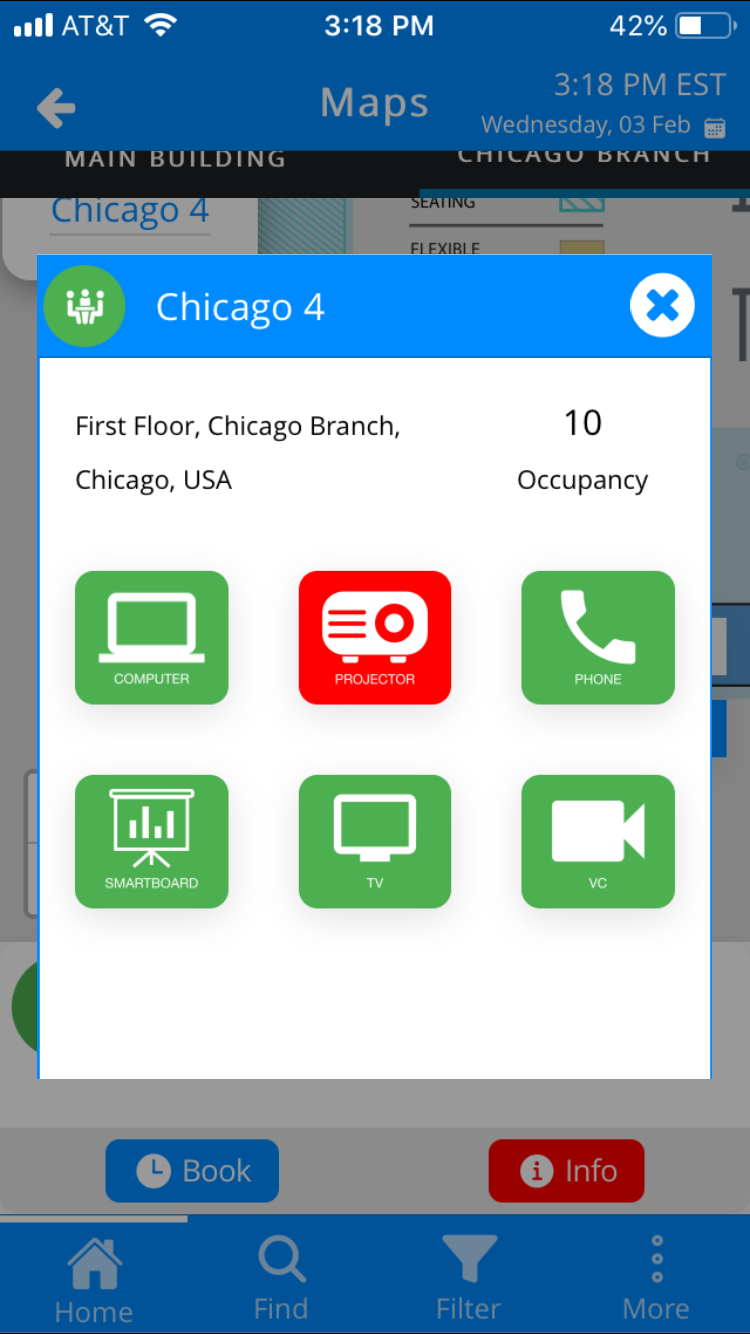
Task: Tap the Computer amenity tile
Action: (152, 637)
